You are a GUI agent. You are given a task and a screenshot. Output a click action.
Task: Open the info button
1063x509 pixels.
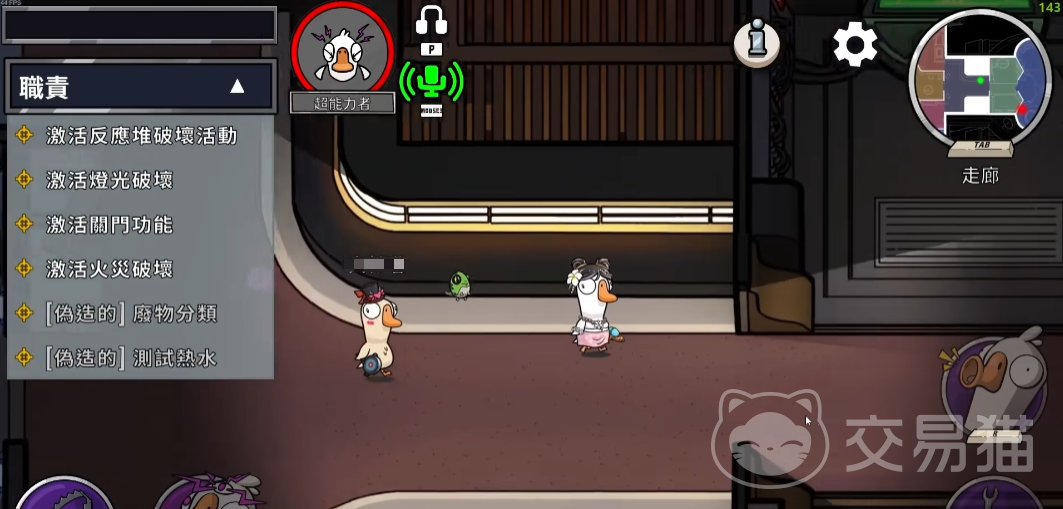pyautogui.click(x=756, y=42)
